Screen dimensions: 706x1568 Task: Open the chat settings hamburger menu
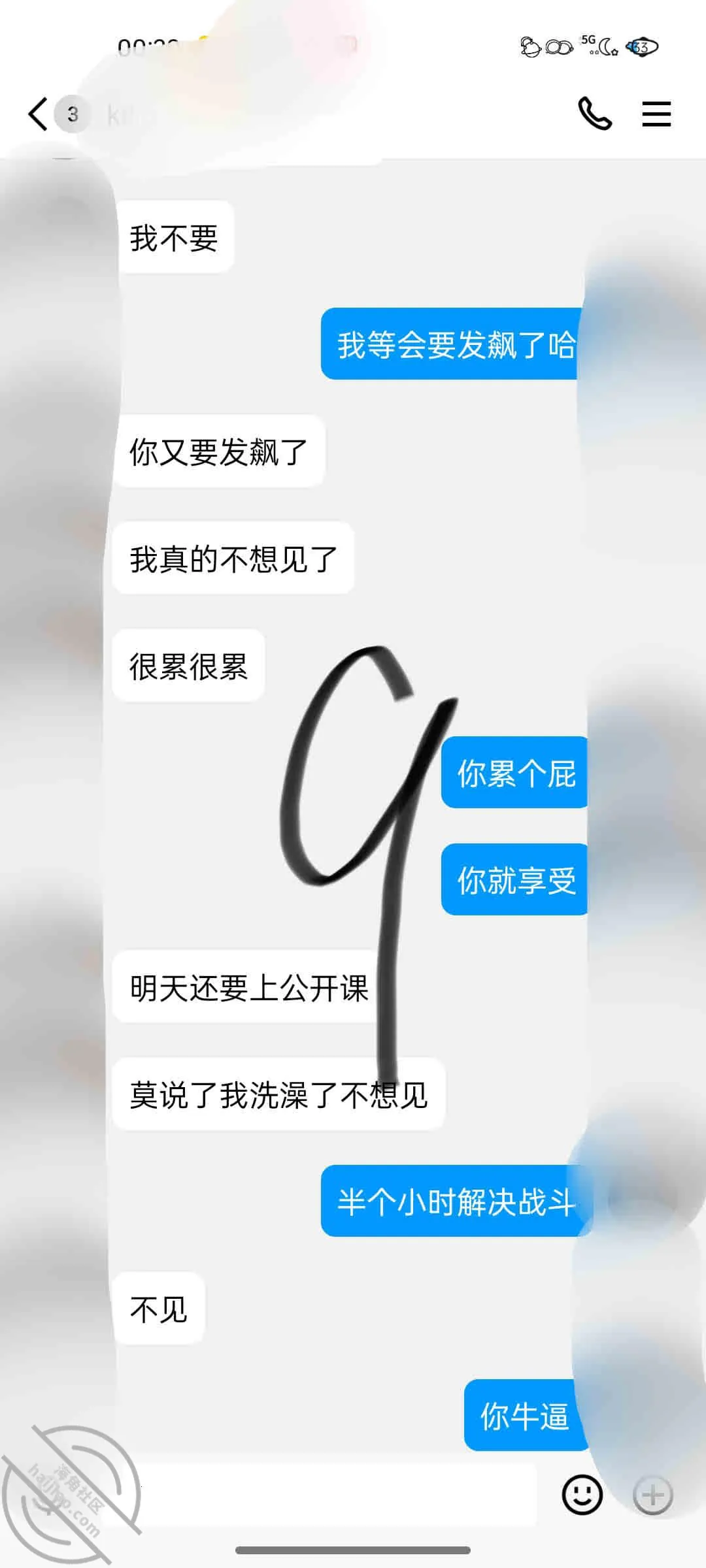pos(656,114)
